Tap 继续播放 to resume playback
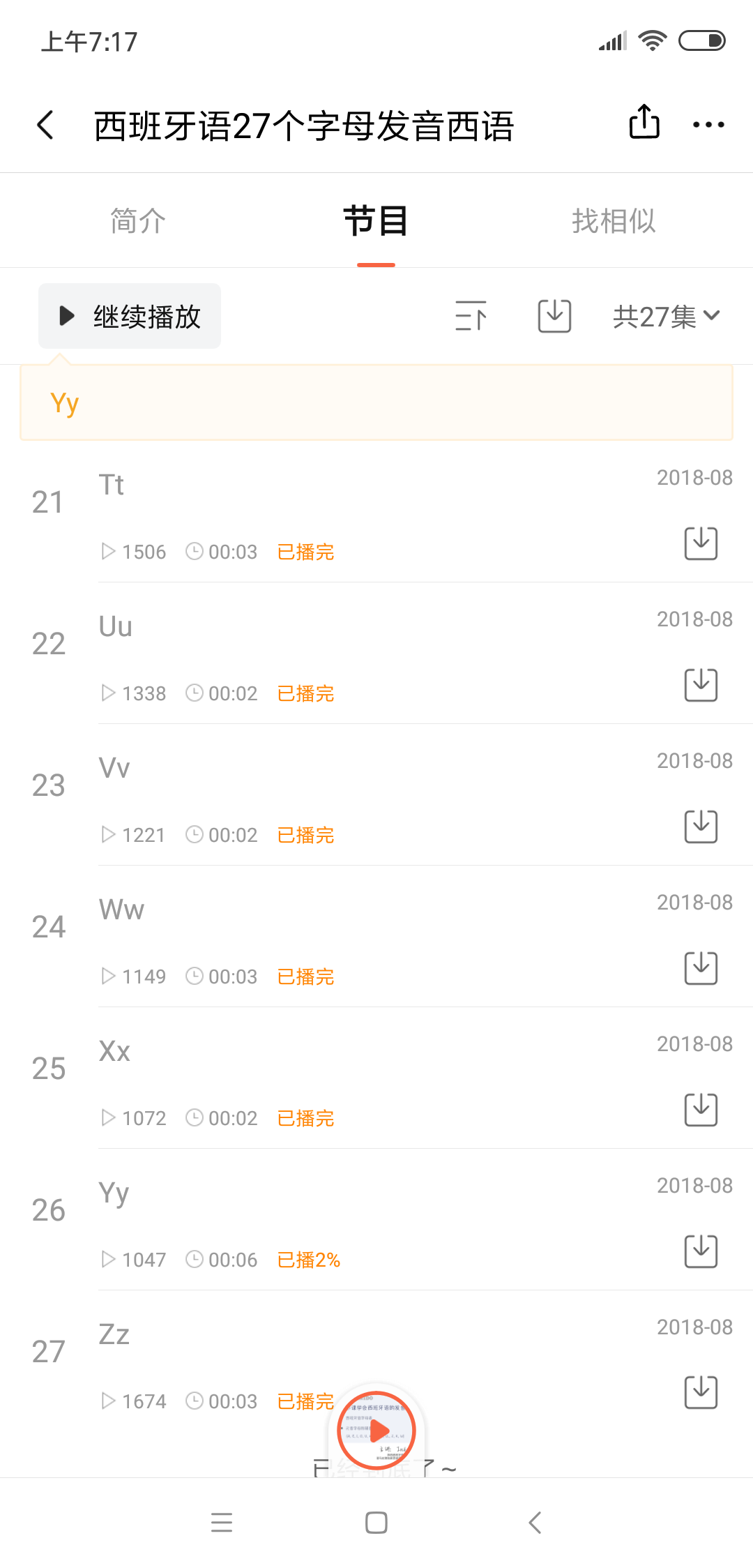753x1568 pixels. coord(130,316)
